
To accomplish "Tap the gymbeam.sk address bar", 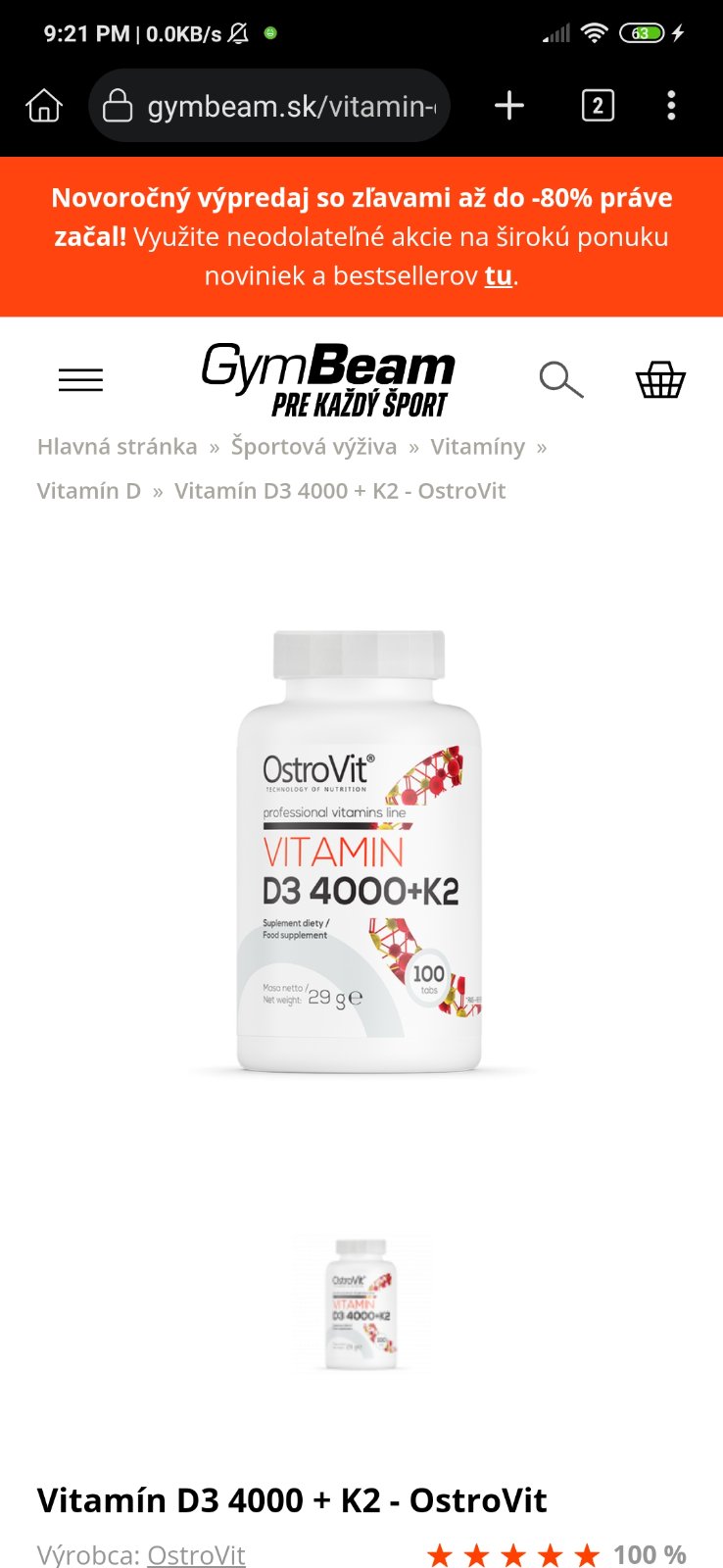I will pos(269,106).
